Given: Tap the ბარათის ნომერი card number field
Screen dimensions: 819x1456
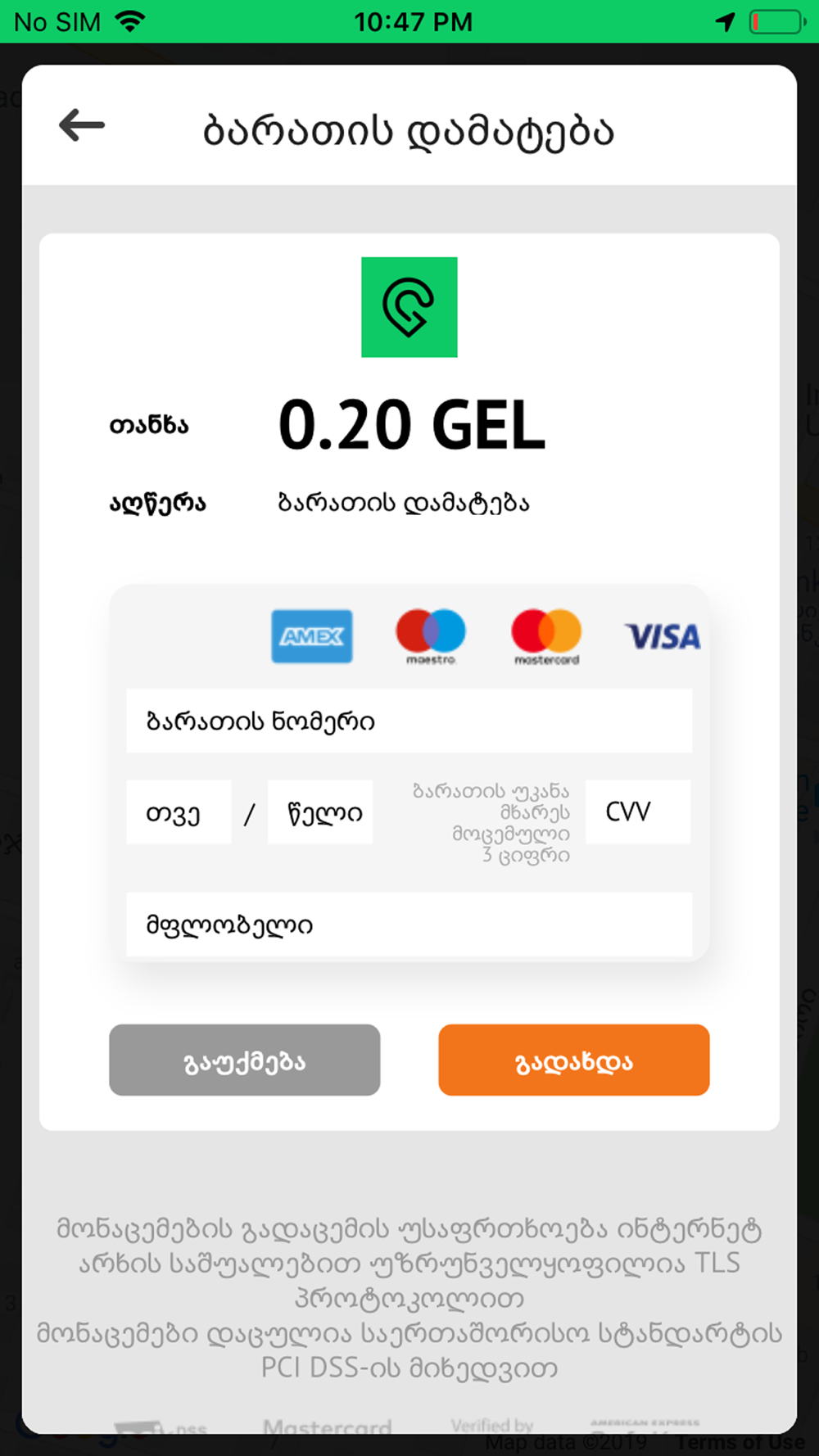Looking at the screenshot, I should click(x=409, y=721).
